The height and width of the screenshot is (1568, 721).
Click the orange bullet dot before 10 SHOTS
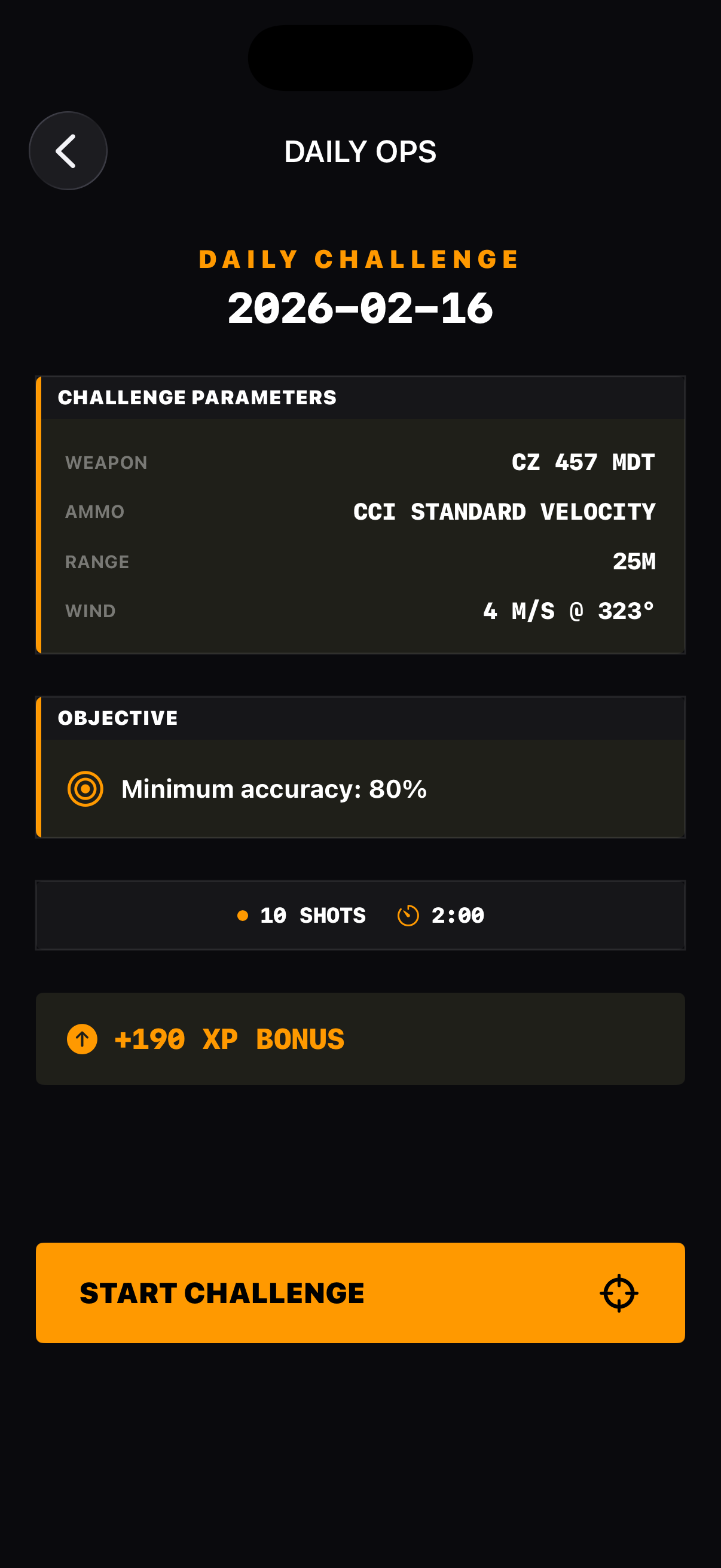coord(243,915)
